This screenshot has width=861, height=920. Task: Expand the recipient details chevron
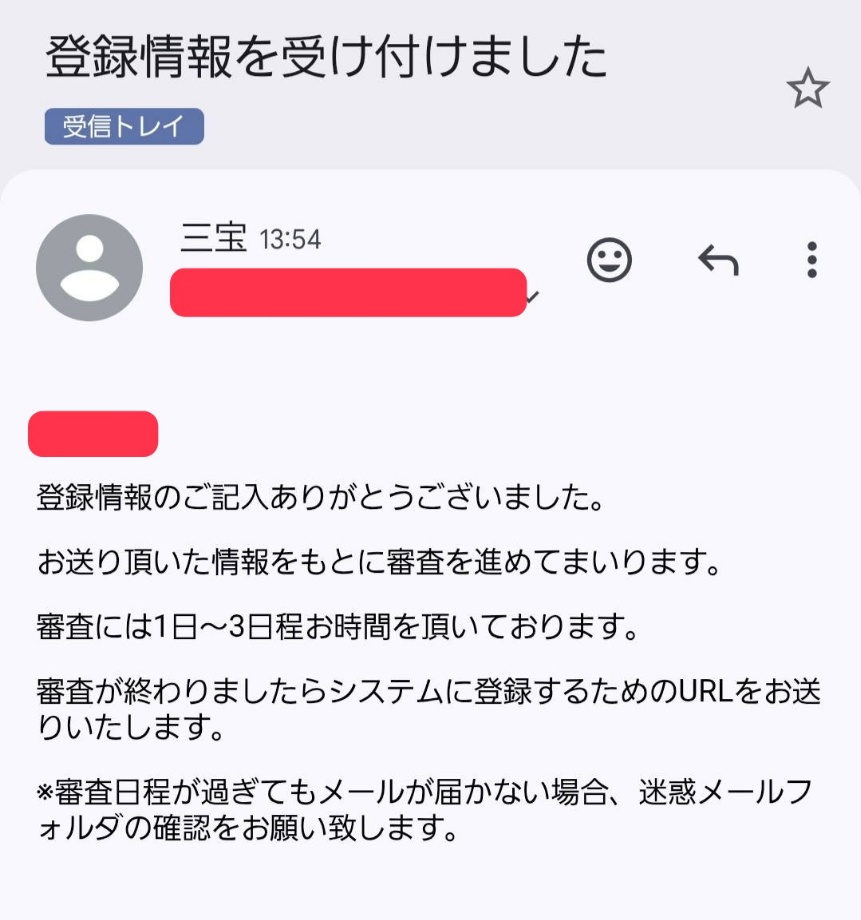[534, 297]
